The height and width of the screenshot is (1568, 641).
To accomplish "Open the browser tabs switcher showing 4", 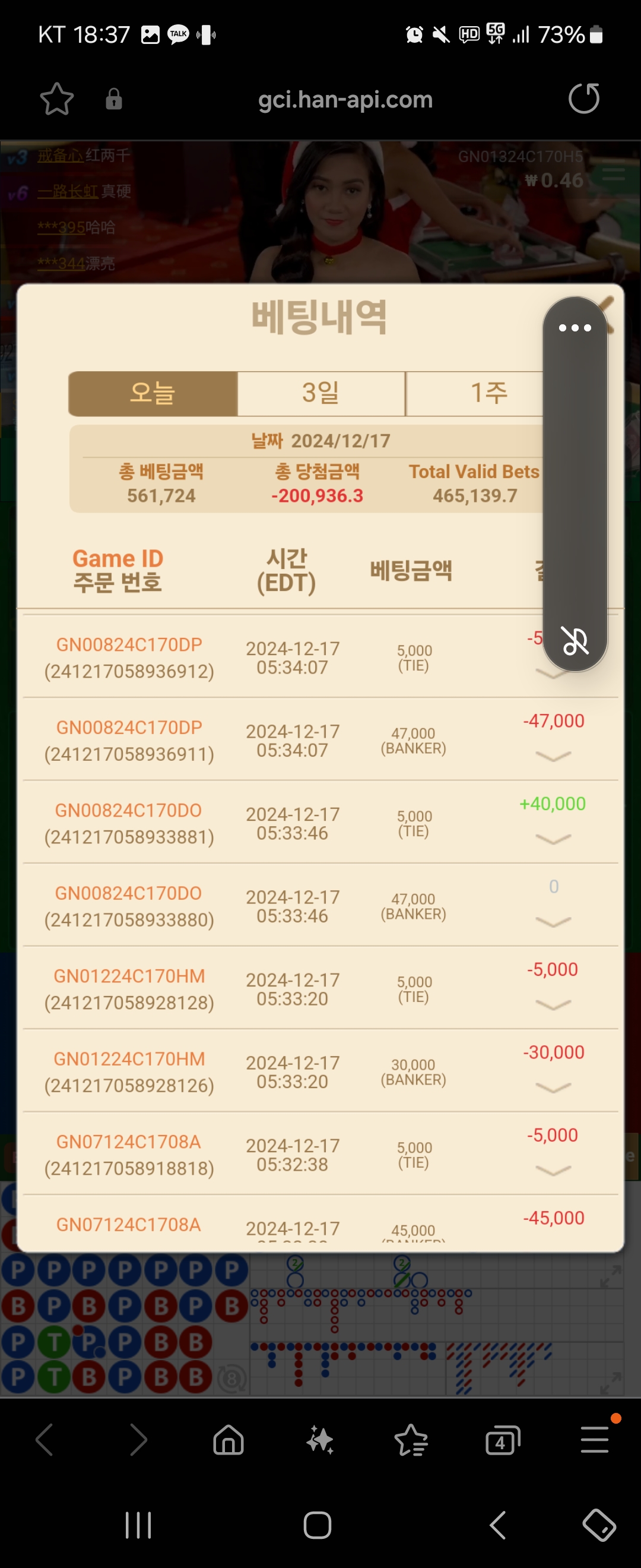I will click(x=502, y=1440).
